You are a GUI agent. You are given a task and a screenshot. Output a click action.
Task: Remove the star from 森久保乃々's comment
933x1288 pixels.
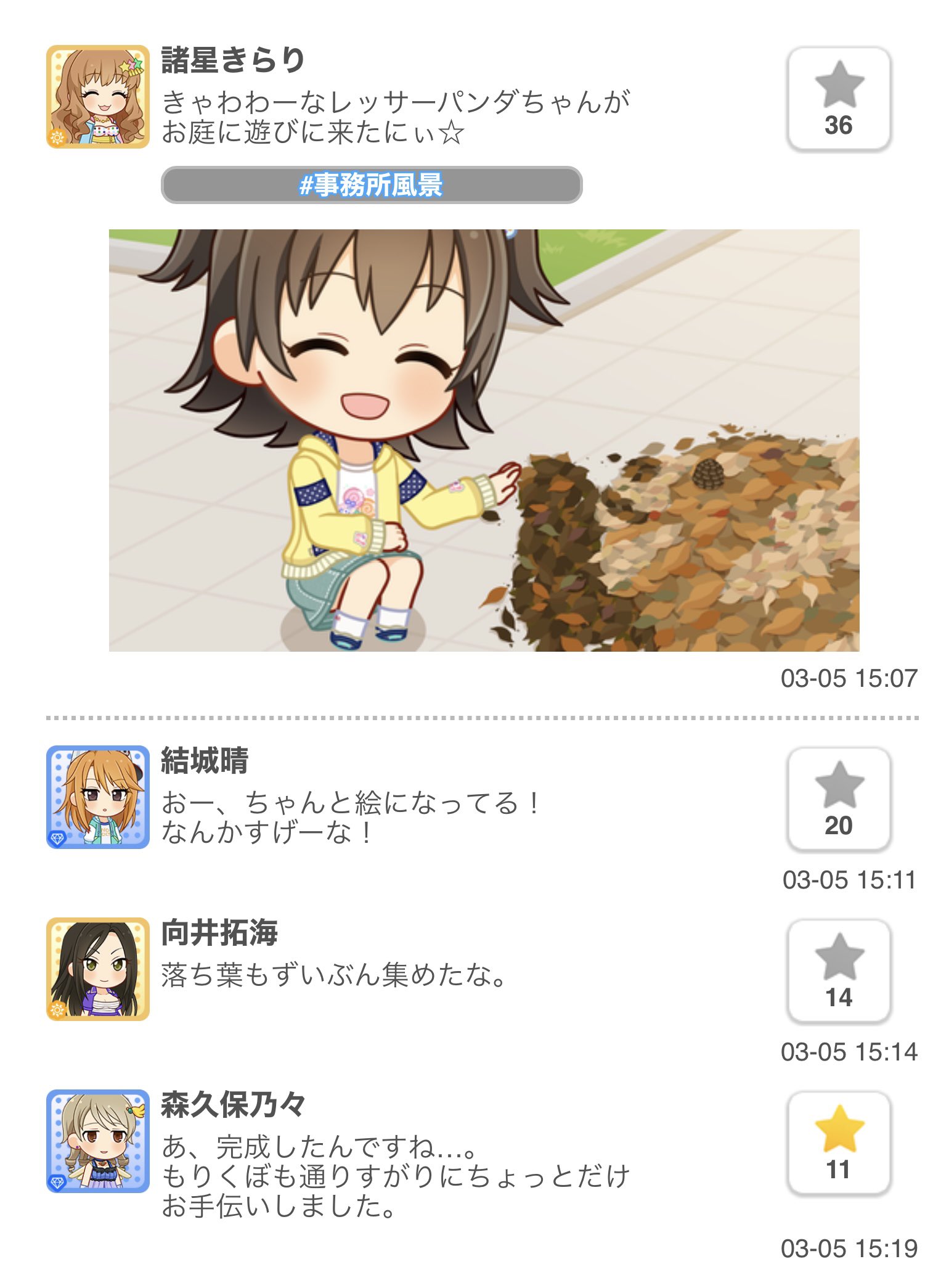coord(839,1144)
